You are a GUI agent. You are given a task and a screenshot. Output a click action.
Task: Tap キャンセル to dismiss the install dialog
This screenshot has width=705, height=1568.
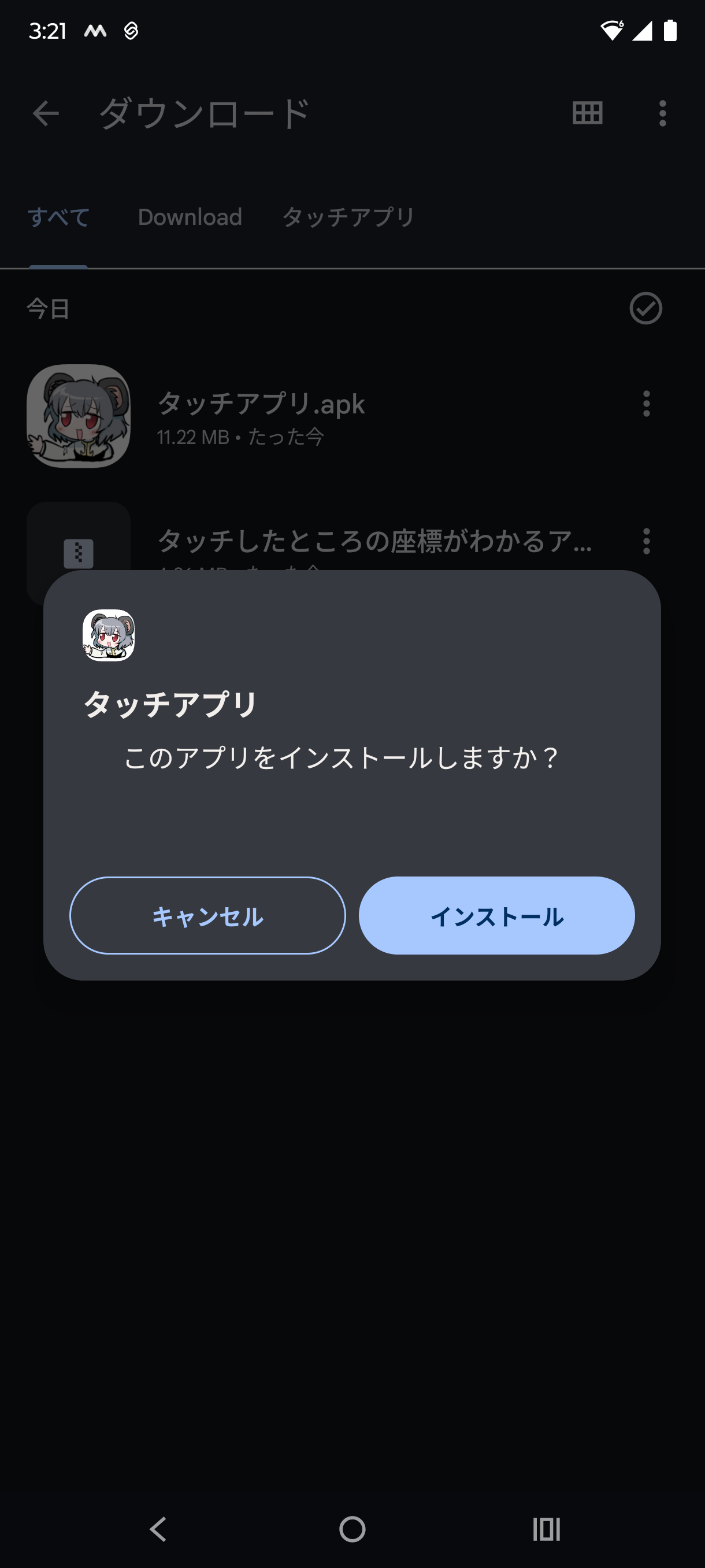pos(207,915)
